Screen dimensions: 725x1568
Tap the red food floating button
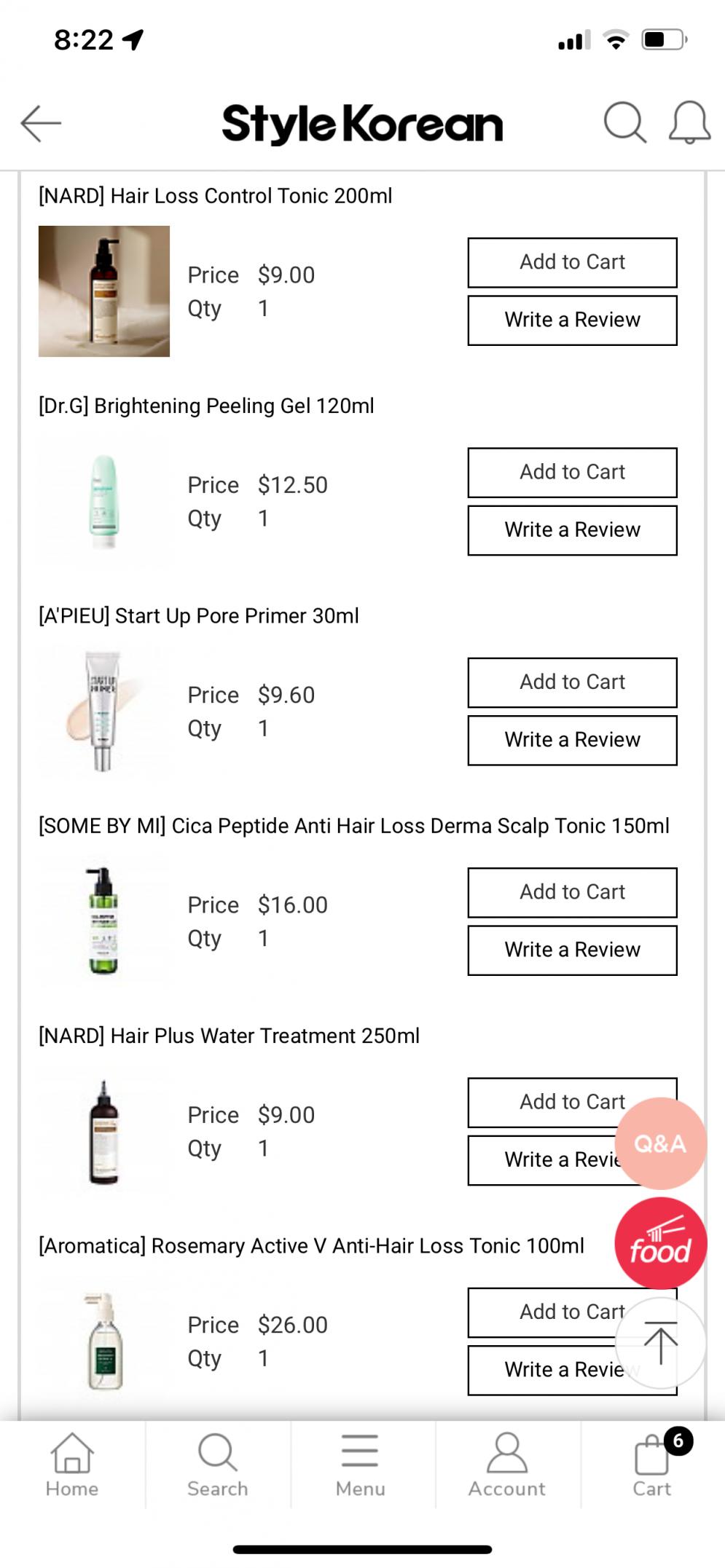click(x=660, y=1243)
